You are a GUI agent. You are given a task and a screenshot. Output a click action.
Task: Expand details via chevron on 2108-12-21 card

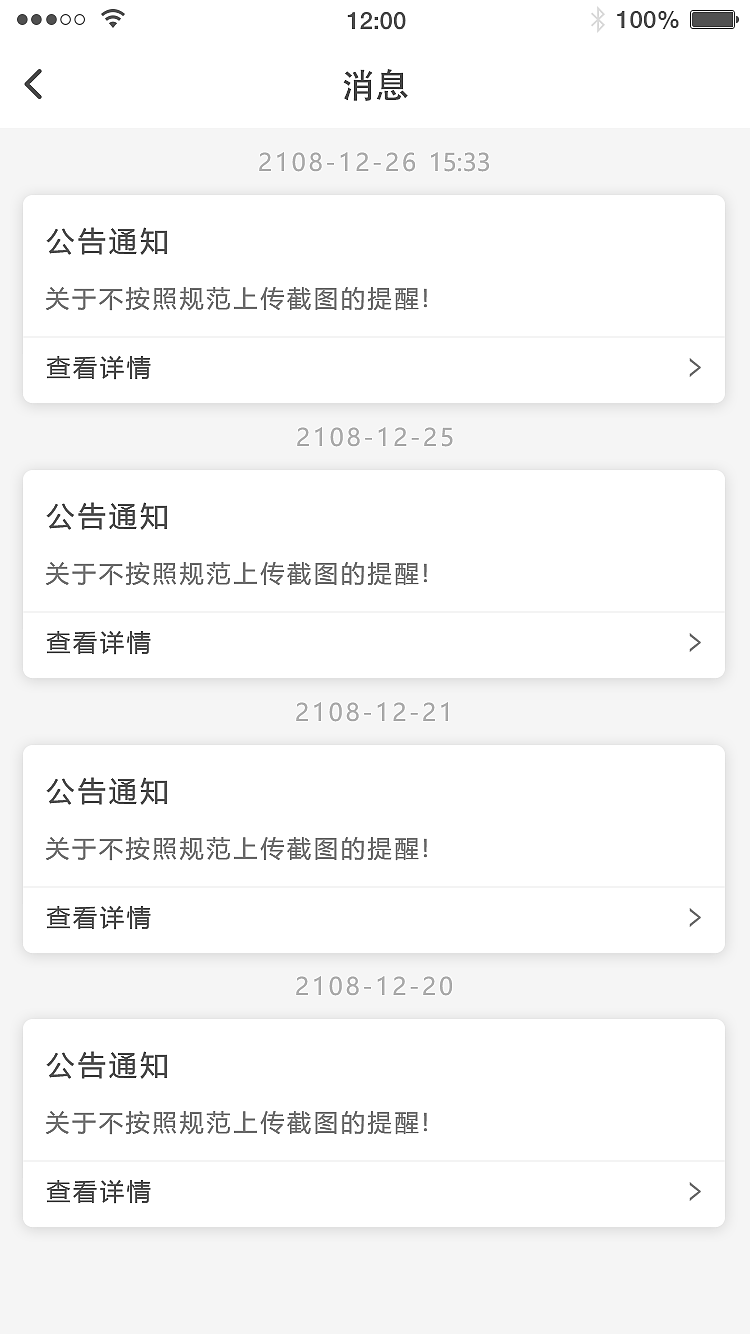coord(694,918)
